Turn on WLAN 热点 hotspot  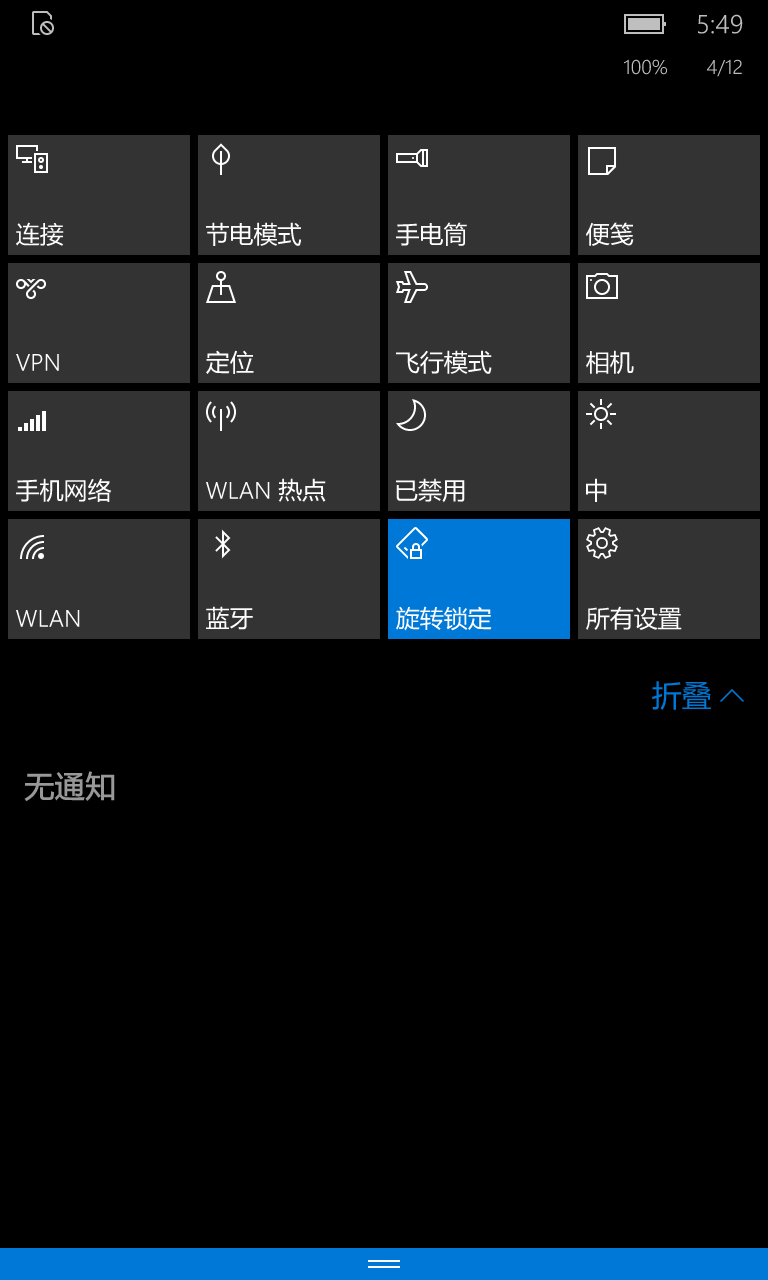(x=289, y=451)
